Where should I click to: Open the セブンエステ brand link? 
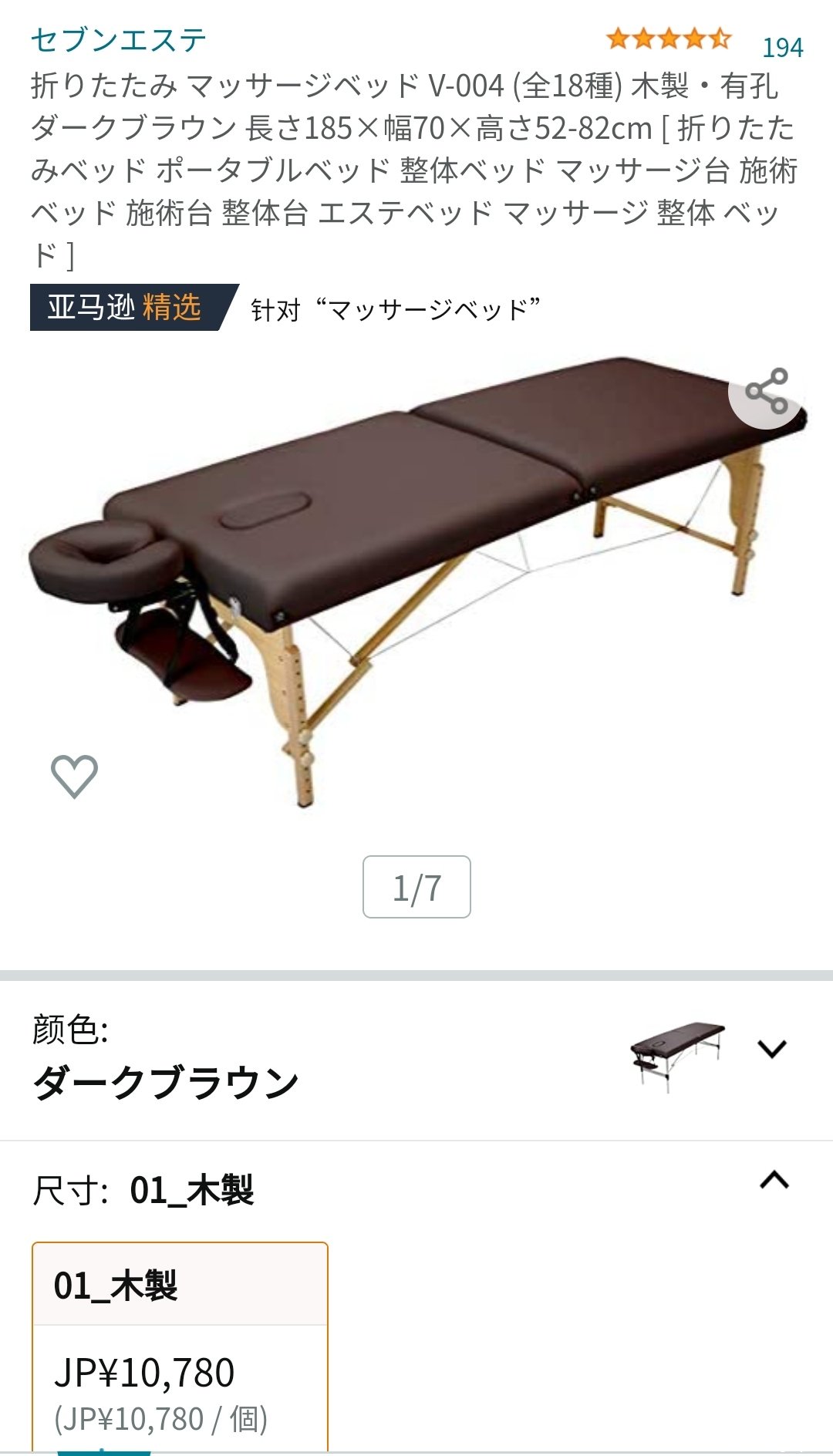coord(119,40)
